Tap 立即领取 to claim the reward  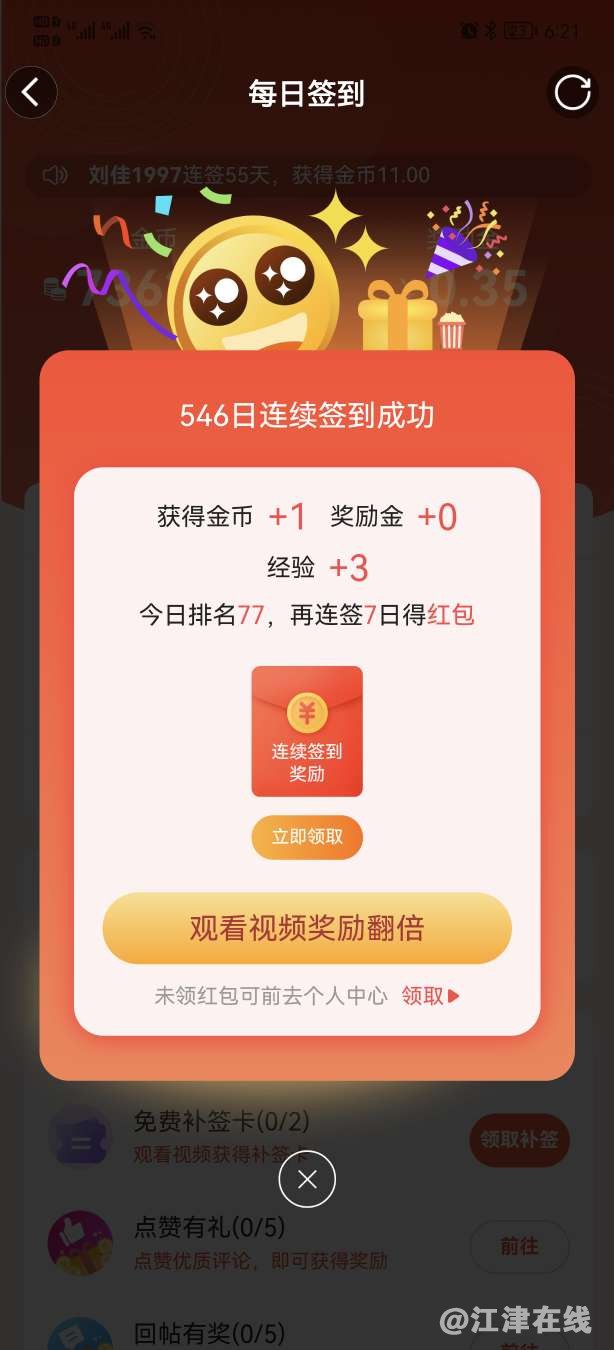point(307,837)
